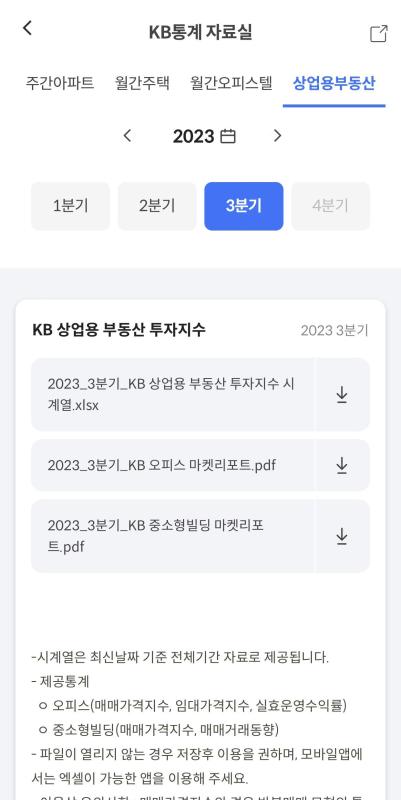Download the 투자지수 시계열.xlsx file
The image size is (401, 800).
tap(342, 395)
